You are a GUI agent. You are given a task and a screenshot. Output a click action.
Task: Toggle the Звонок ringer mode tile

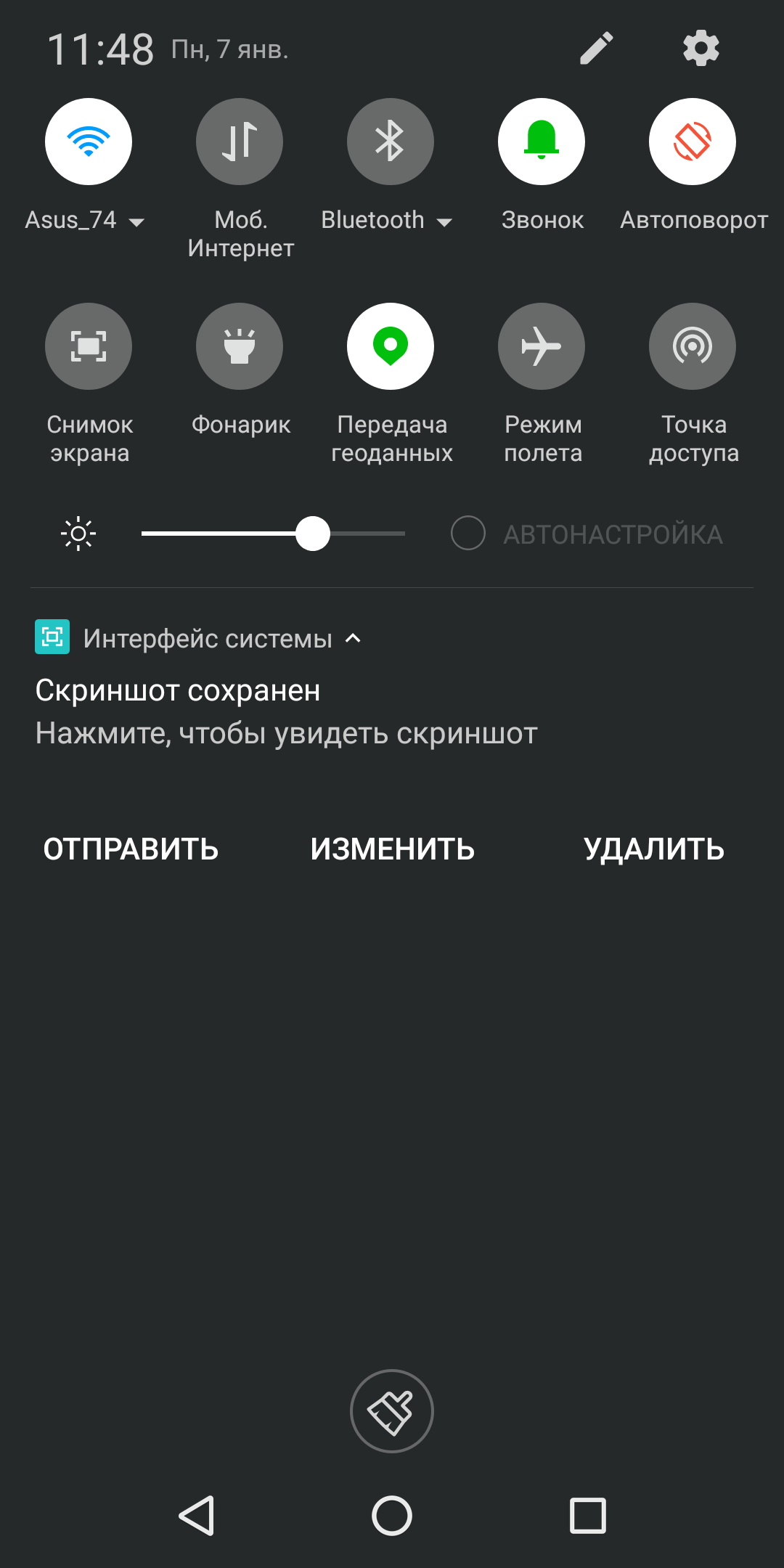(x=542, y=142)
